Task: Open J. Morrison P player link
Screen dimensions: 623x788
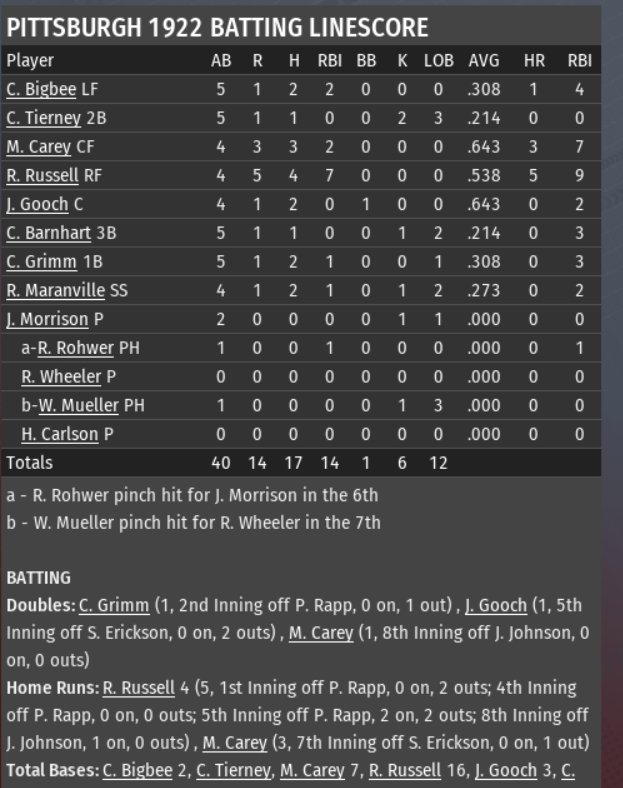Action: click(47, 319)
